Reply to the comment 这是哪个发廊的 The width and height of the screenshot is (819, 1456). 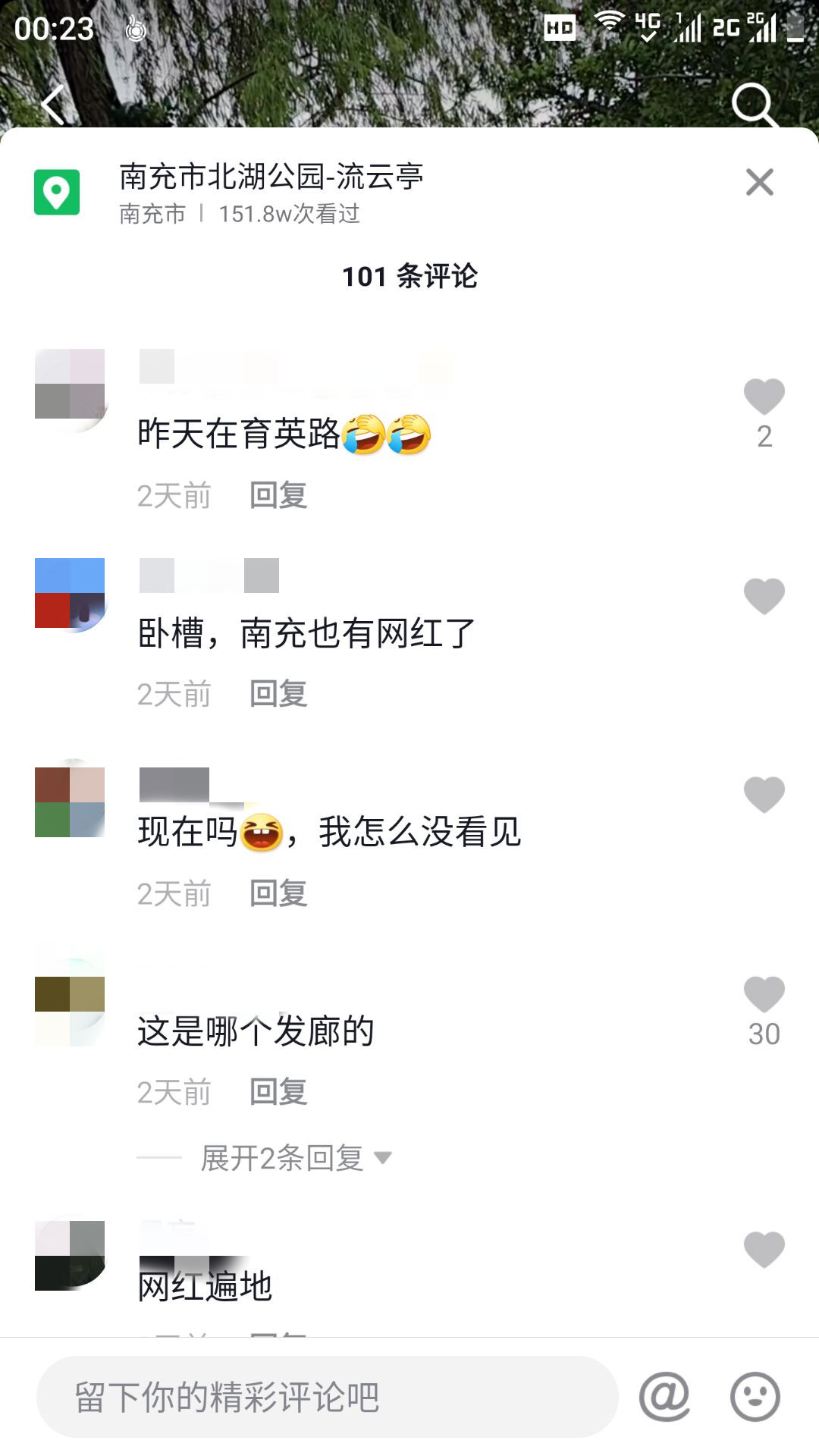tap(278, 1092)
